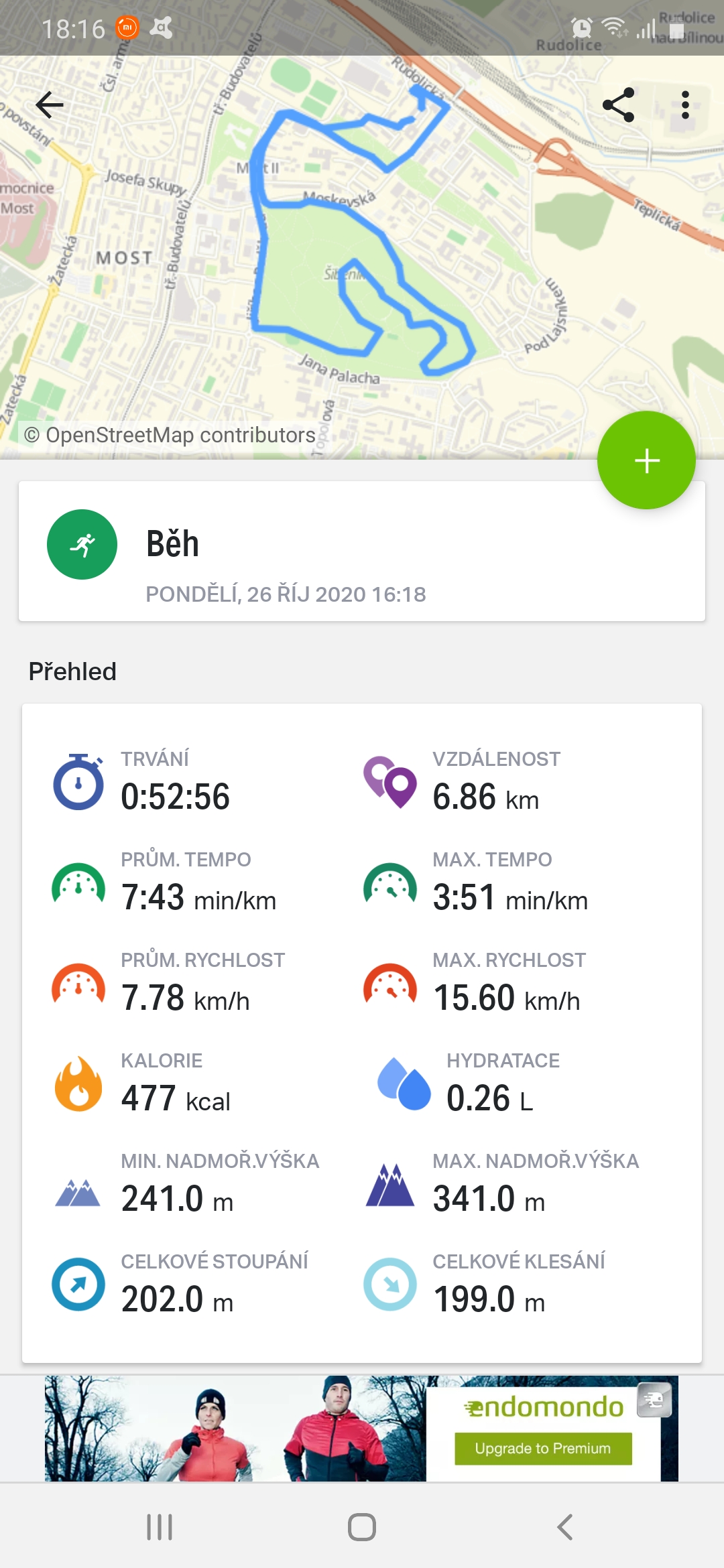The height and width of the screenshot is (1568, 724).
Task: Go back using the top-left arrow
Action: pyautogui.click(x=50, y=105)
